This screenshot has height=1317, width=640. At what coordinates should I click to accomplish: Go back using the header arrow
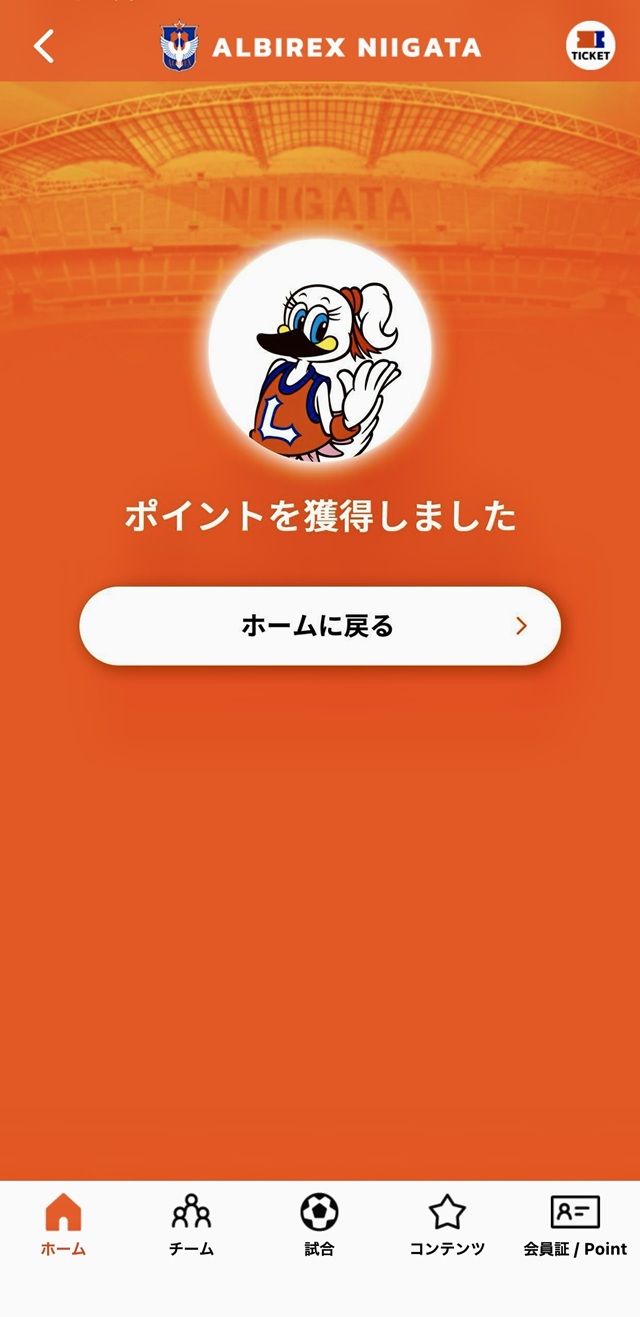(44, 46)
